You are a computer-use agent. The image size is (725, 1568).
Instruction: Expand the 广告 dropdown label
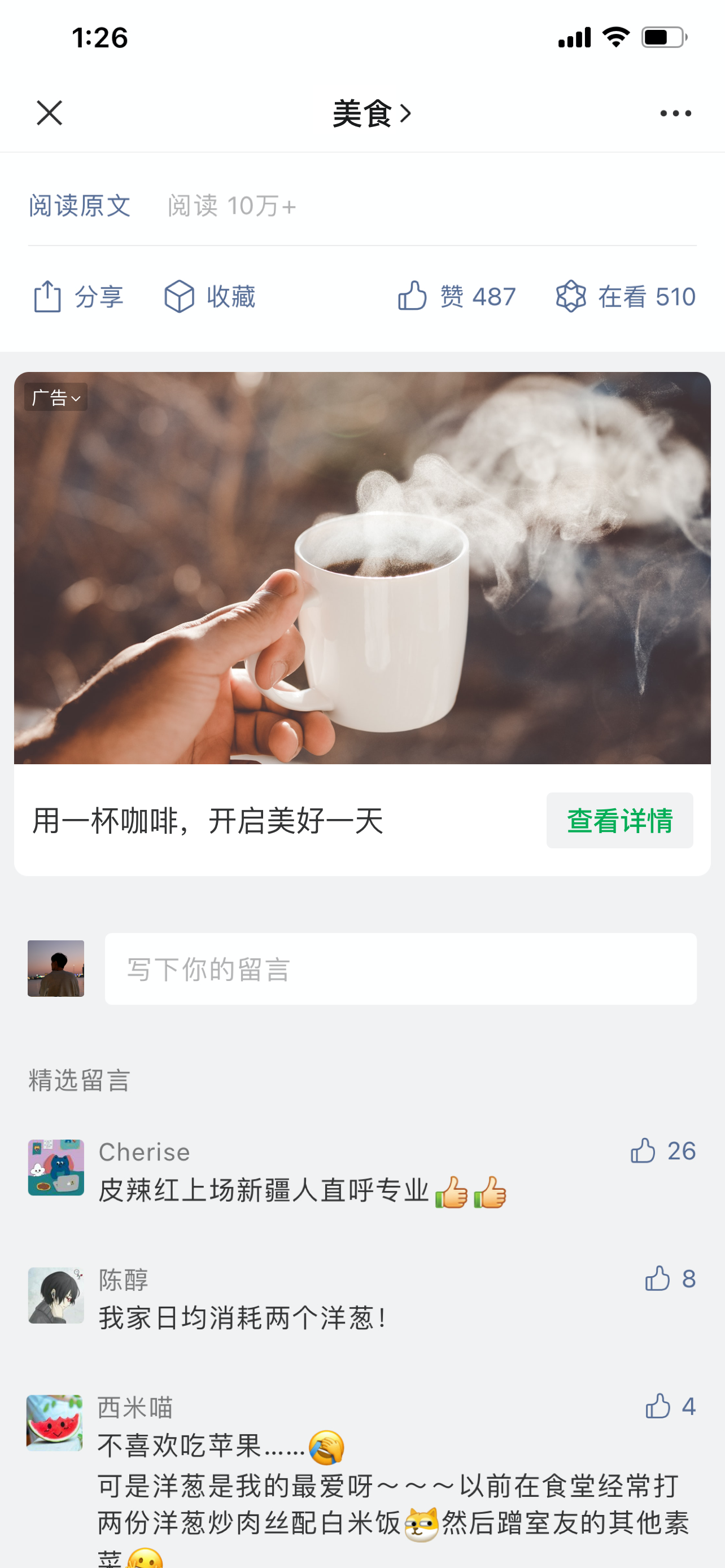click(56, 397)
